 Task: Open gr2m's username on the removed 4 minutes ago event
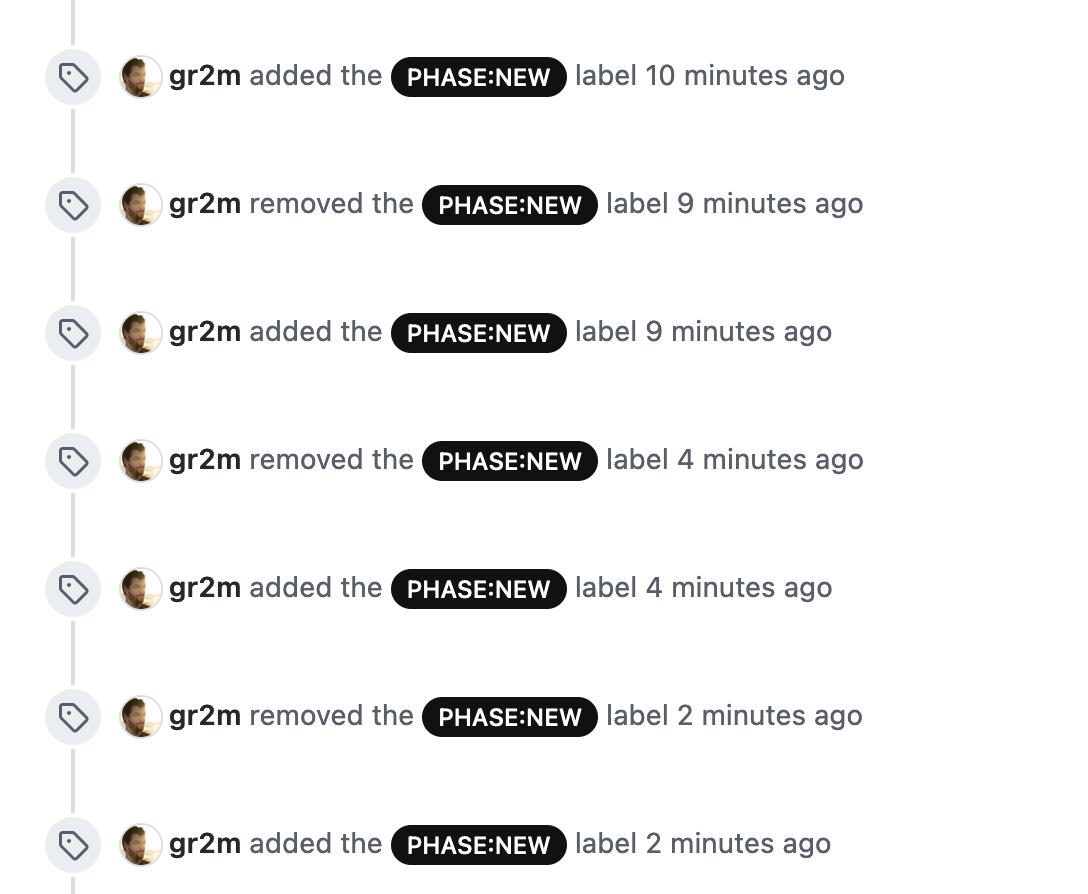[205, 460]
